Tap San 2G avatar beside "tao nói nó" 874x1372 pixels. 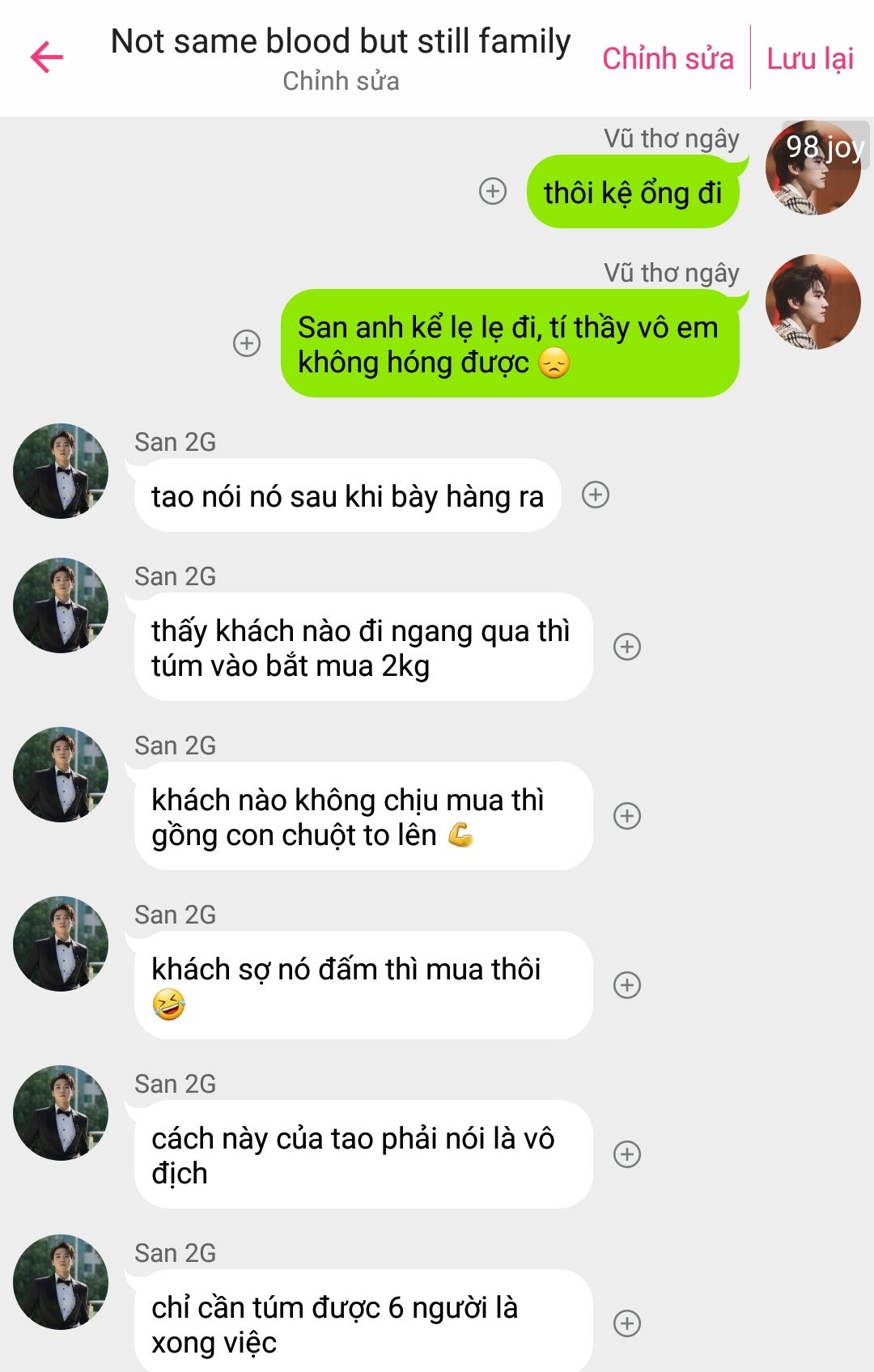(61, 471)
